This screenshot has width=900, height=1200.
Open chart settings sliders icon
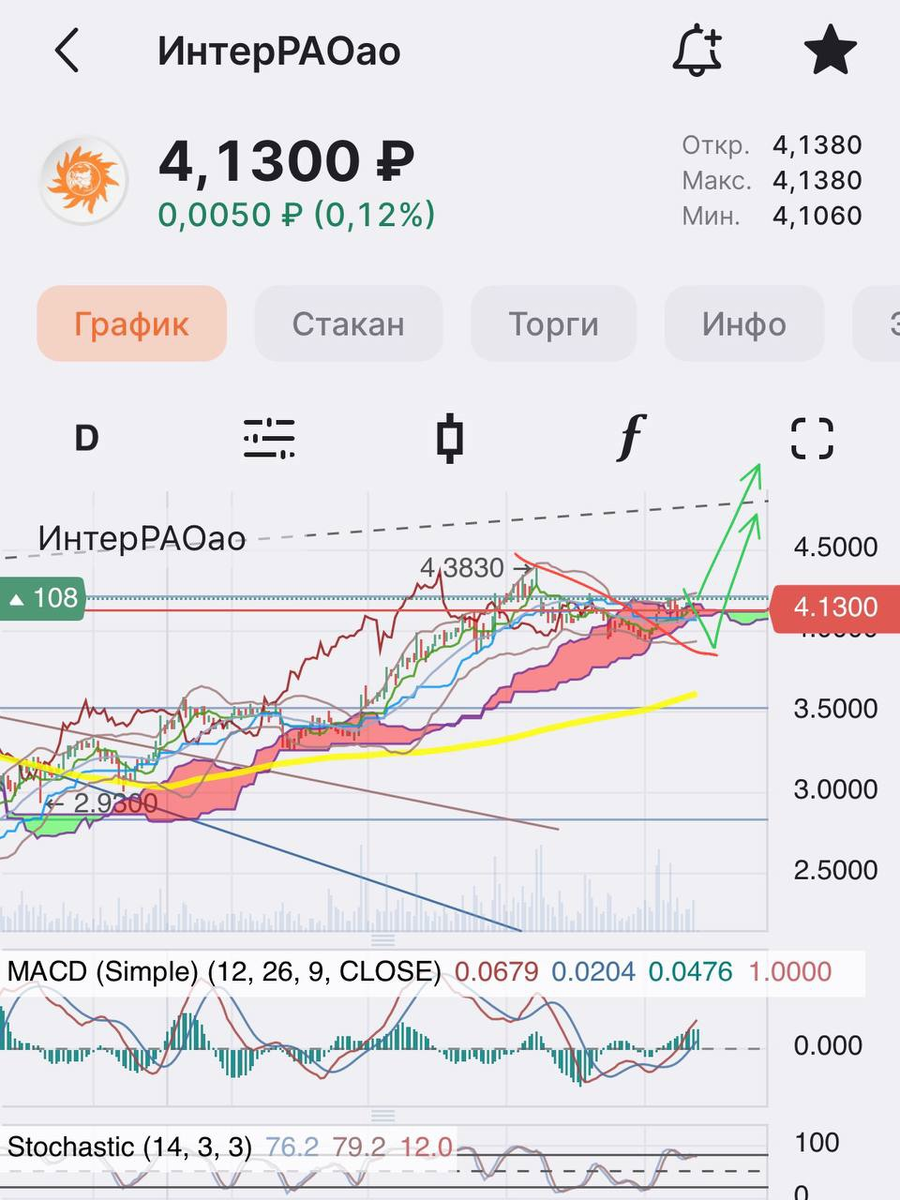(x=269, y=438)
